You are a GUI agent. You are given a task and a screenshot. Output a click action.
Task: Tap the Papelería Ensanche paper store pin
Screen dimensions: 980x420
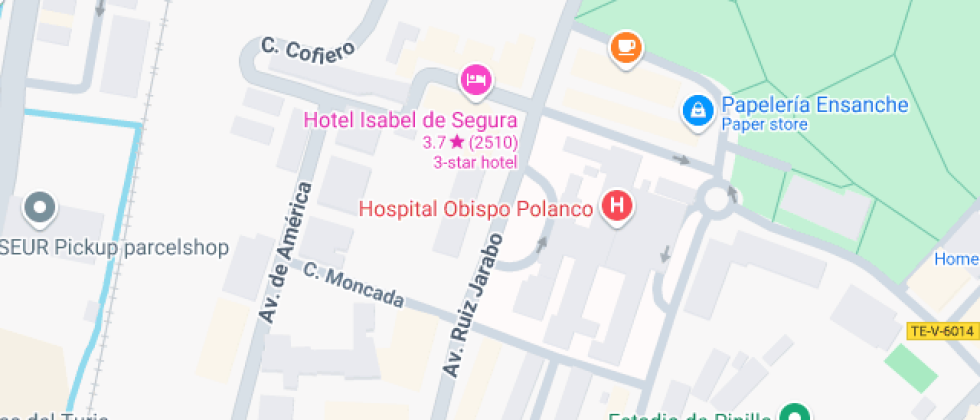click(697, 110)
